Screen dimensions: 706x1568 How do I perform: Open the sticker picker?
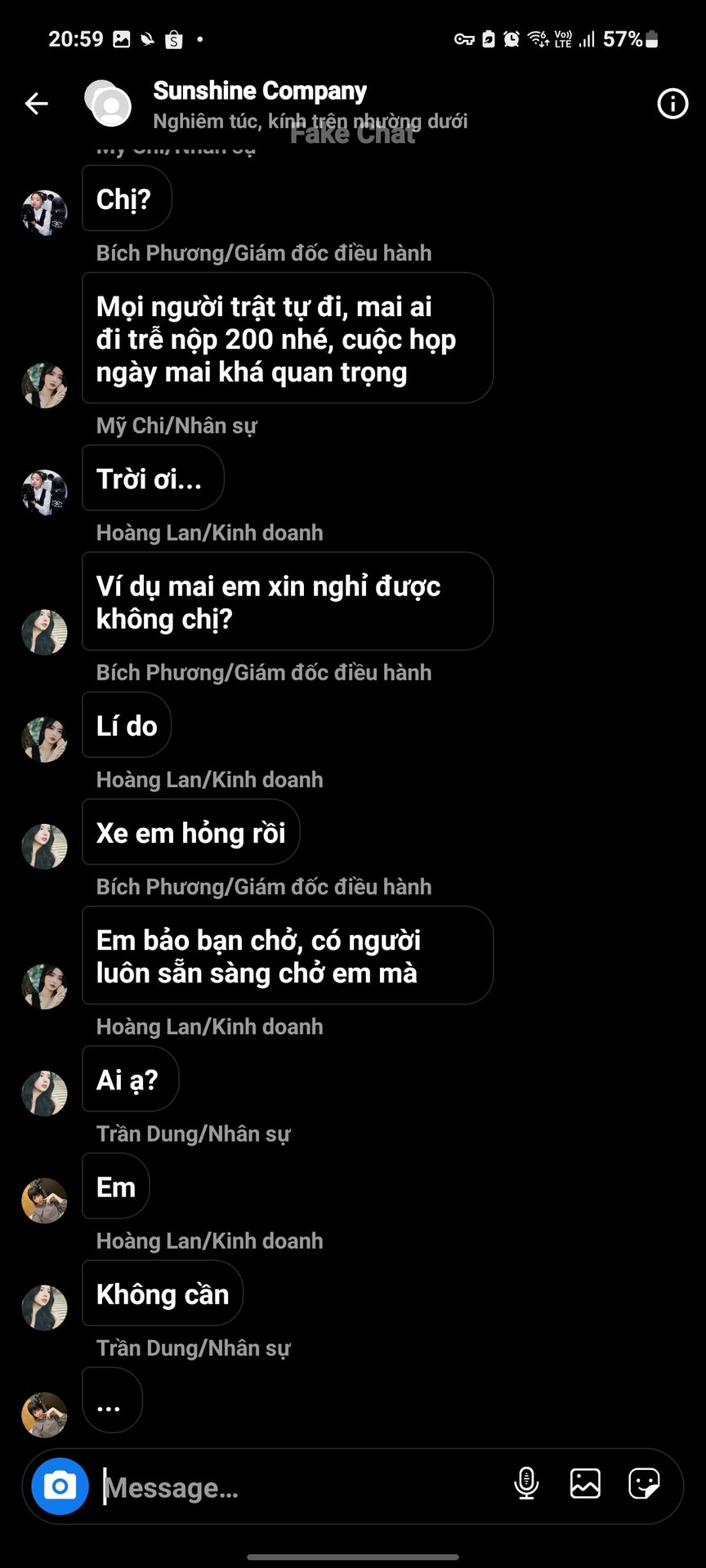[x=644, y=1483]
